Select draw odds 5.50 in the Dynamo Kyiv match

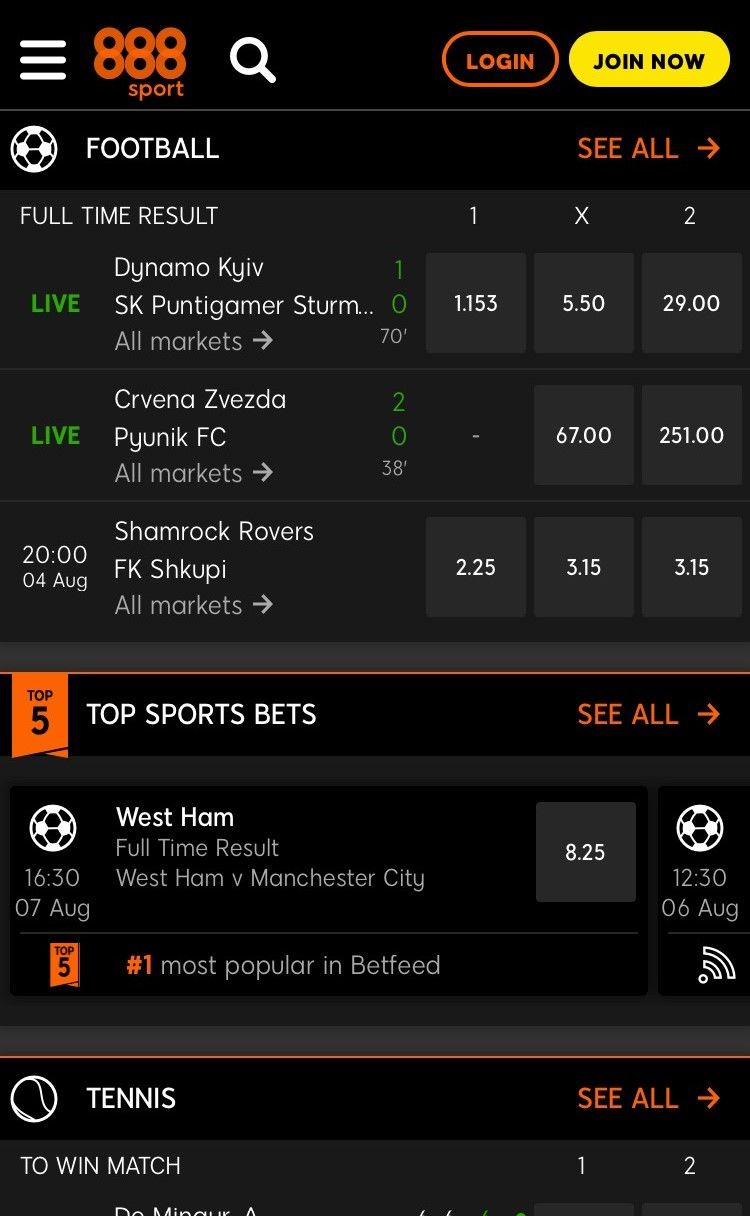pyautogui.click(x=584, y=303)
